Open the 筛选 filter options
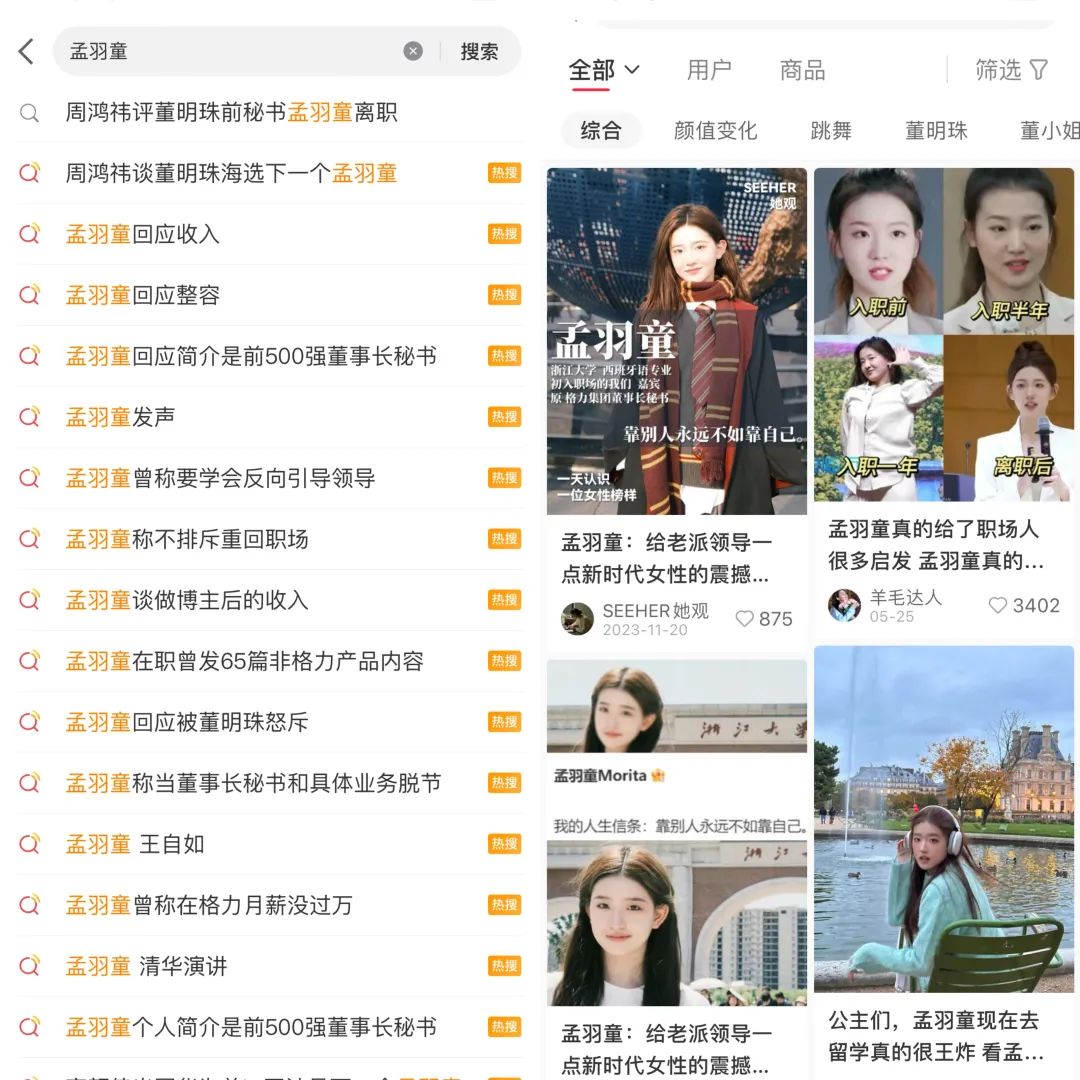This screenshot has height=1080, width=1080. point(1011,70)
